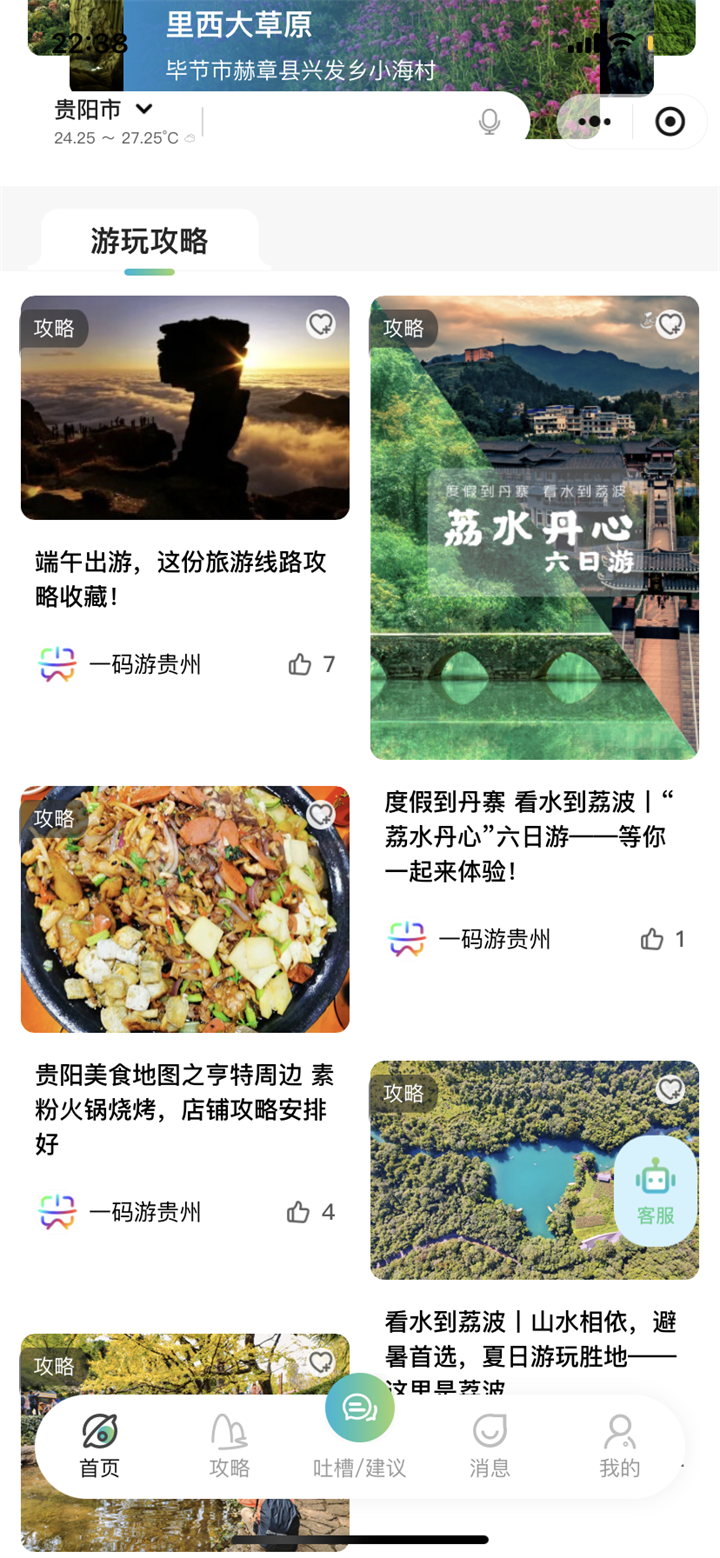
Task: Close the mini program with the circle button
Action: click(669, 122)
